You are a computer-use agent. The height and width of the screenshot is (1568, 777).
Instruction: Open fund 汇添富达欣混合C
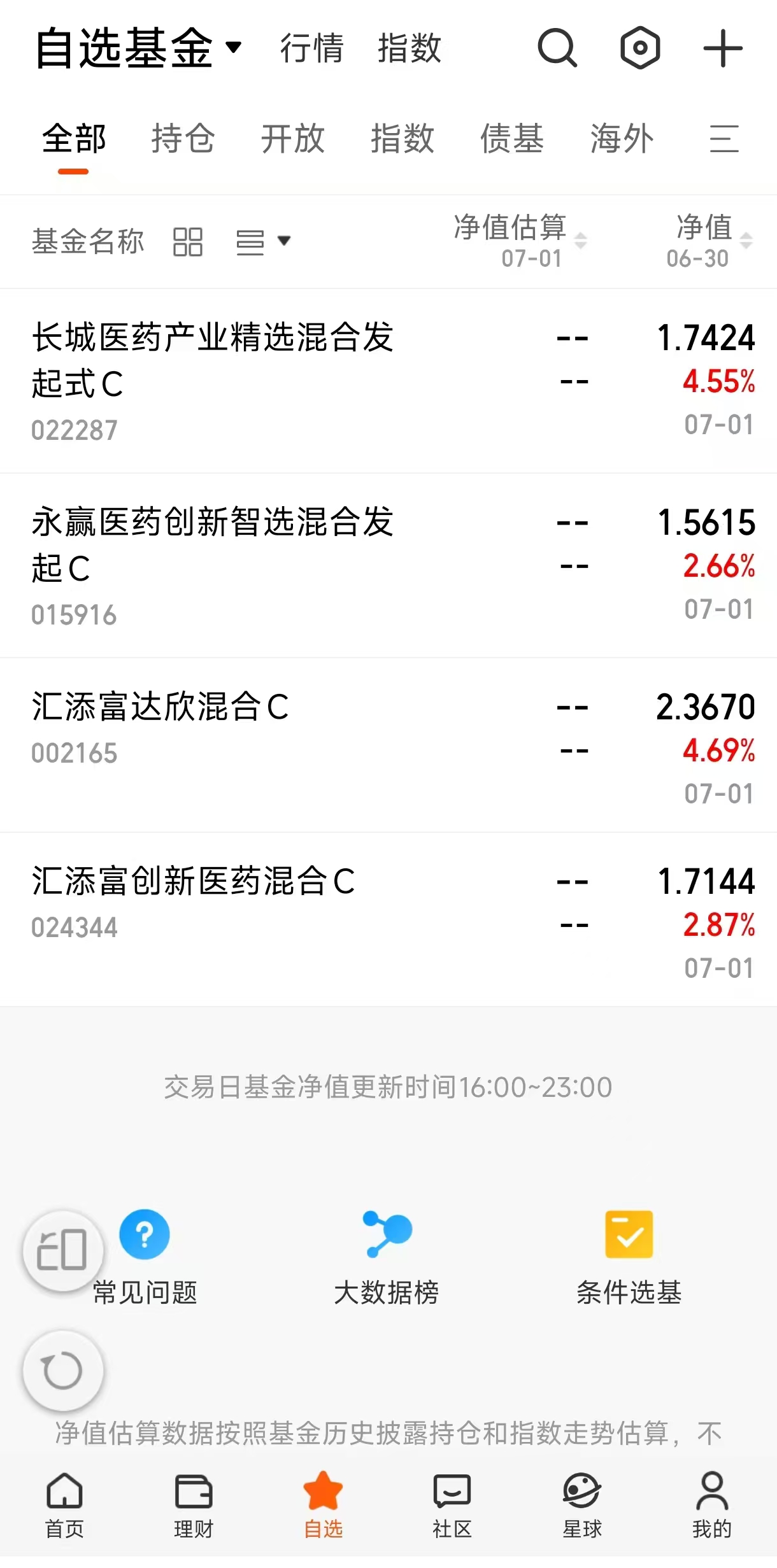(x=388, y=745)
